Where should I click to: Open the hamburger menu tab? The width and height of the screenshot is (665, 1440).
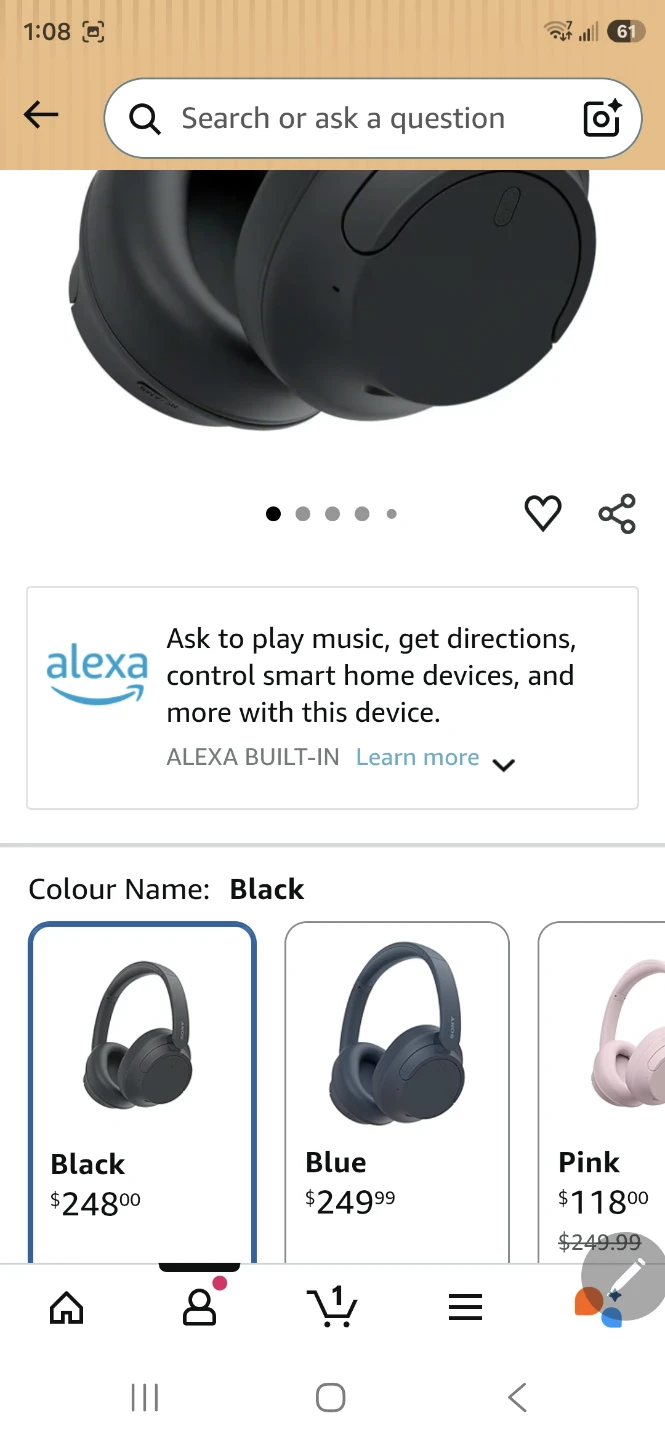465,1307
